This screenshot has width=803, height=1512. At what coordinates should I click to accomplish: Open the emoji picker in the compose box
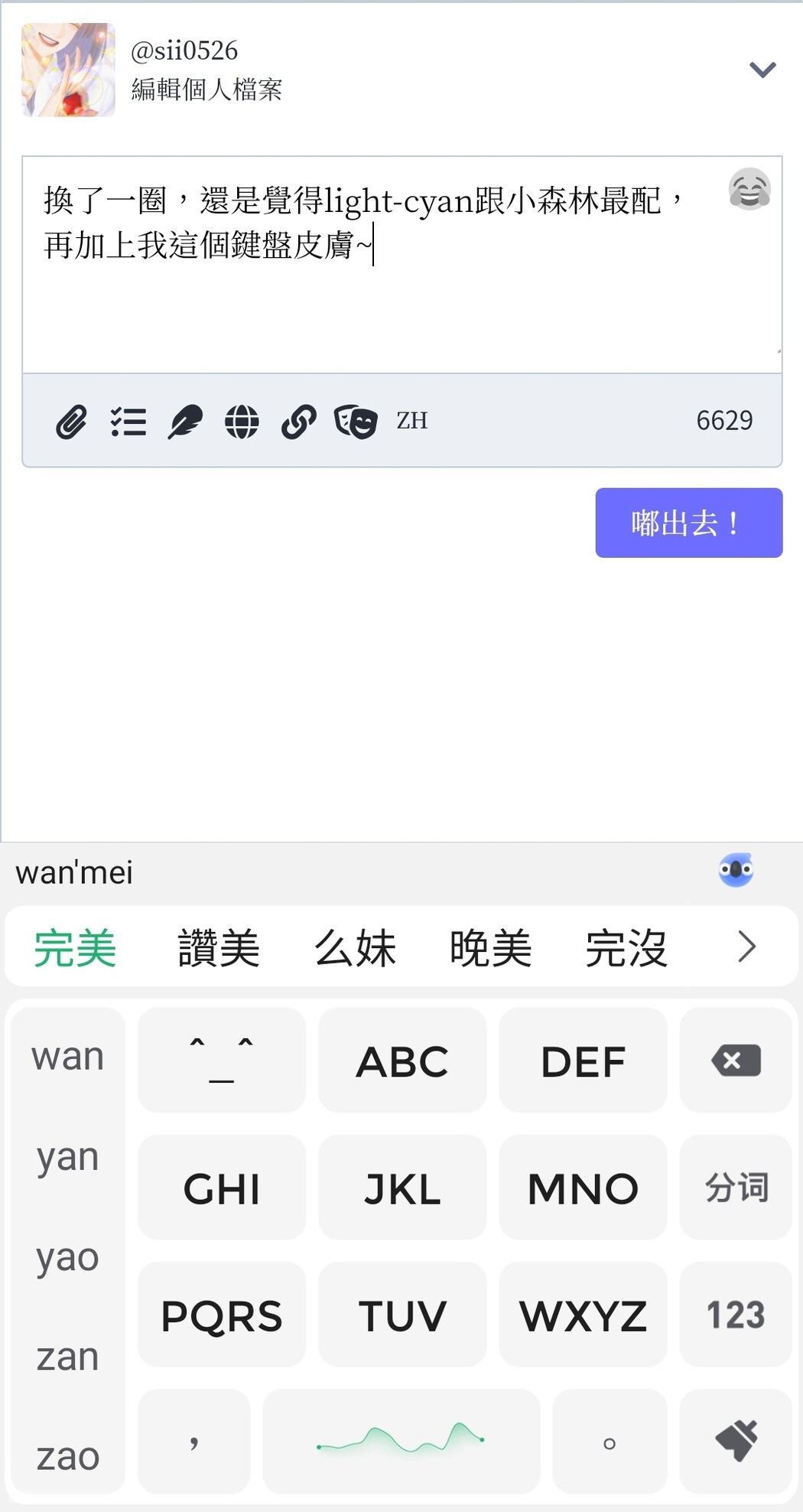click(749, 189)
